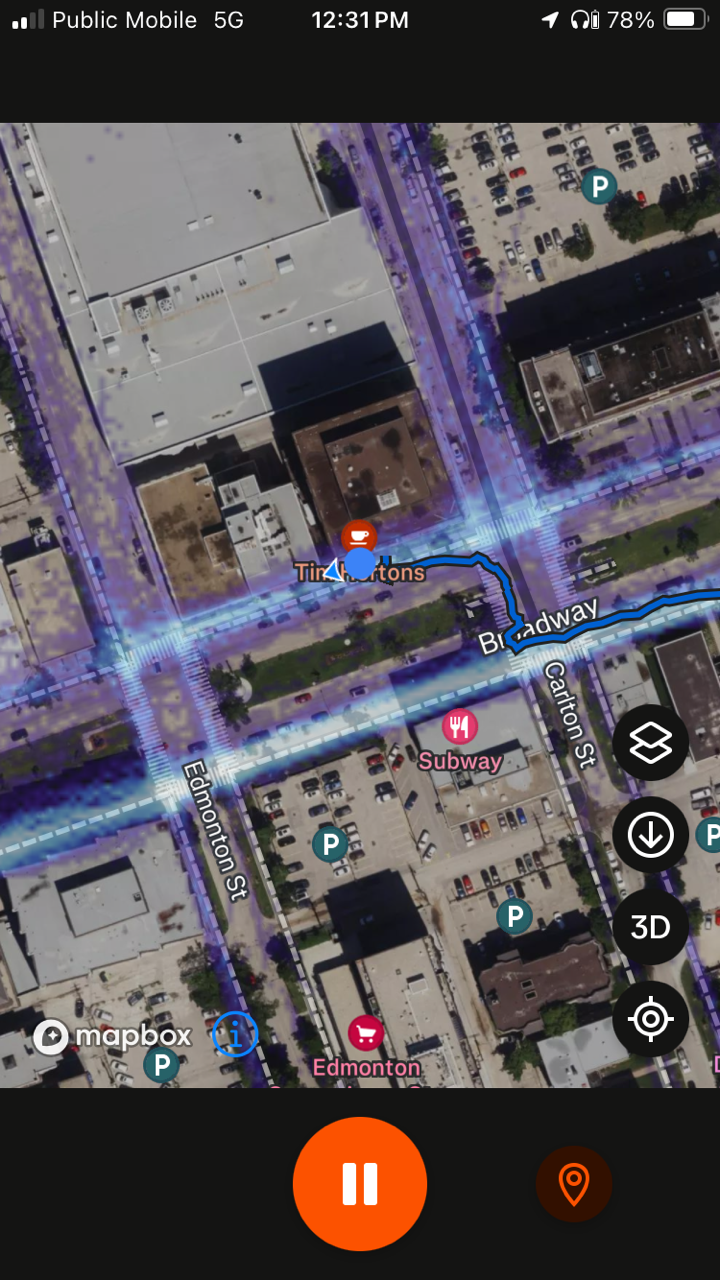The image size is (720, 1280).
Task: Select the Subway restaurant marker
Action: coord(459,727)
